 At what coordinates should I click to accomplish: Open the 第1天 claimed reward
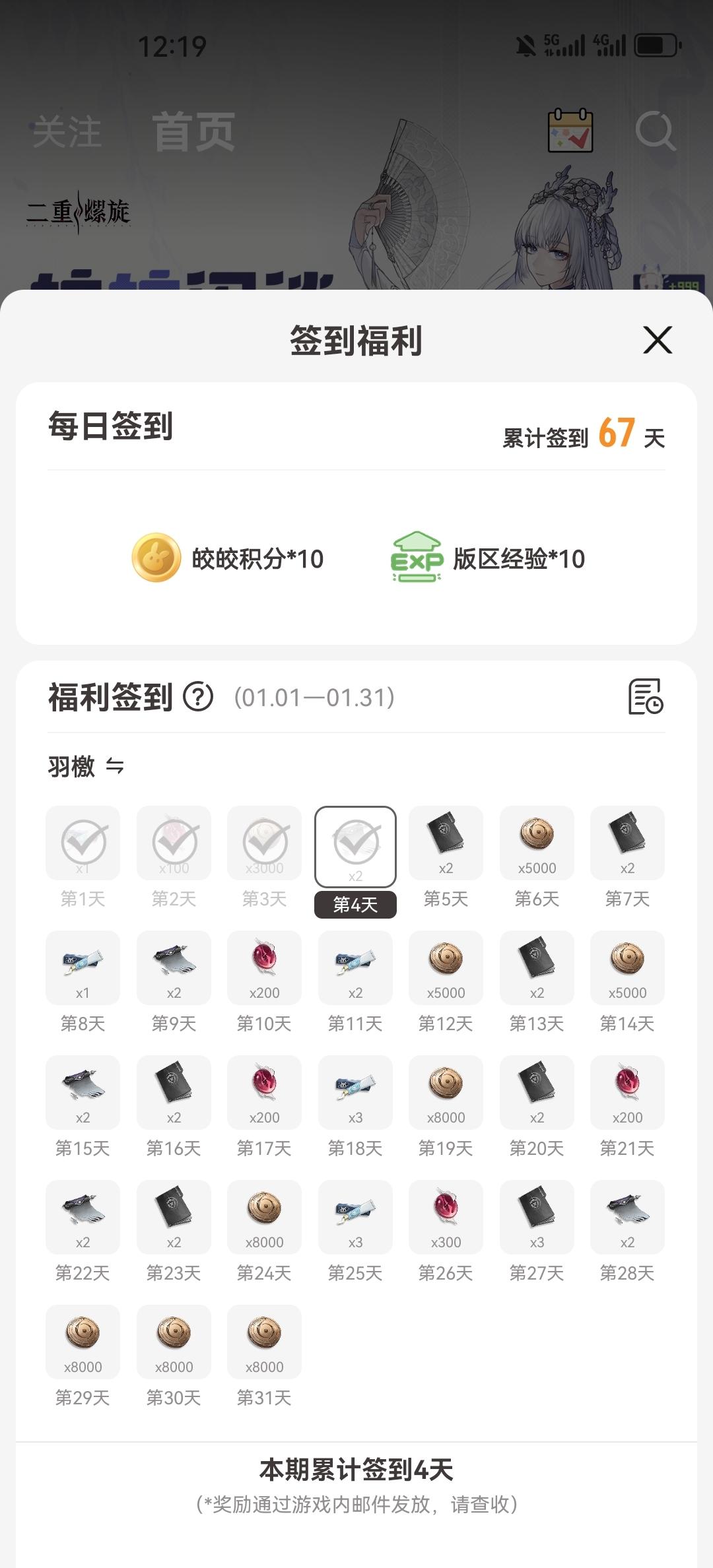[83, 843]
